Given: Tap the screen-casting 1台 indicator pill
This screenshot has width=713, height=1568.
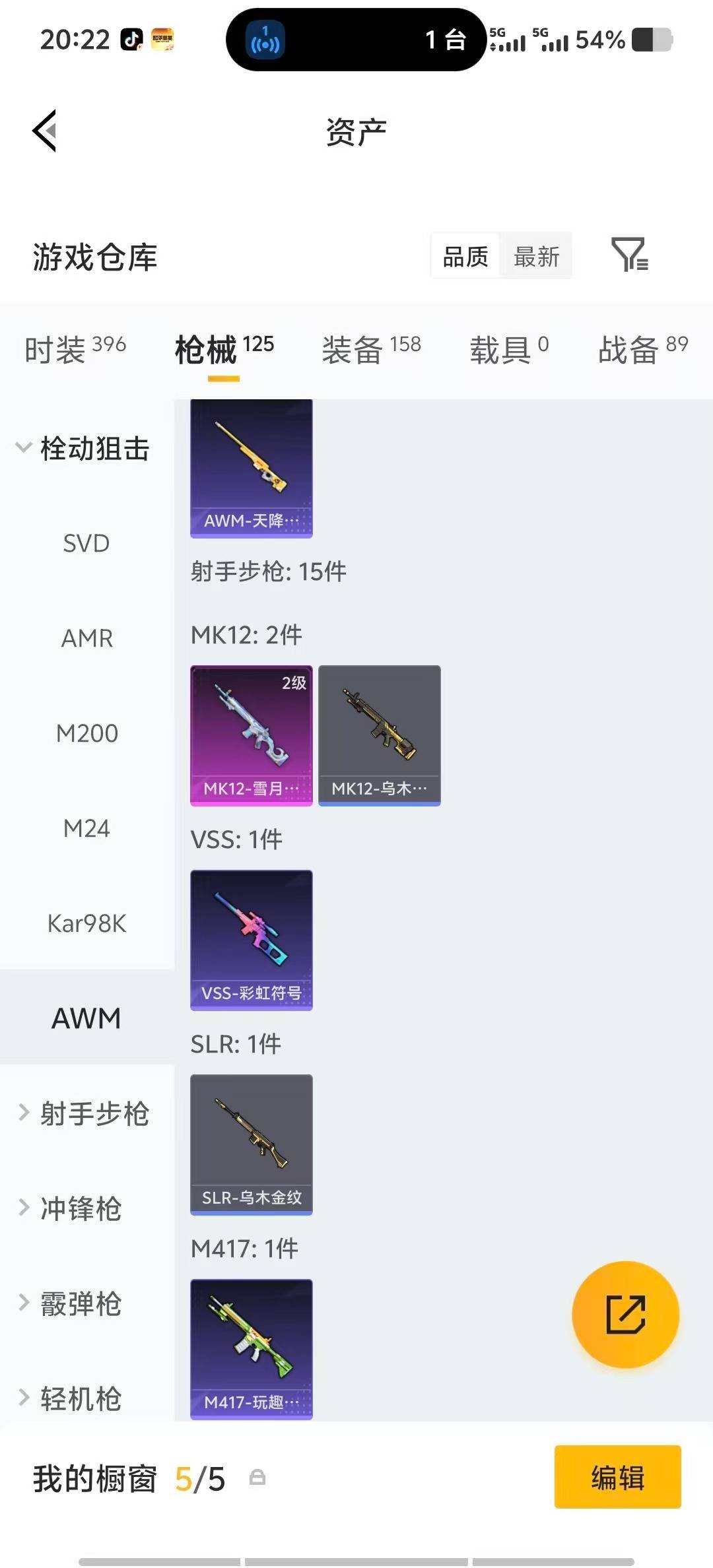Looking at the screenshot, I should [x=353, y=41].
